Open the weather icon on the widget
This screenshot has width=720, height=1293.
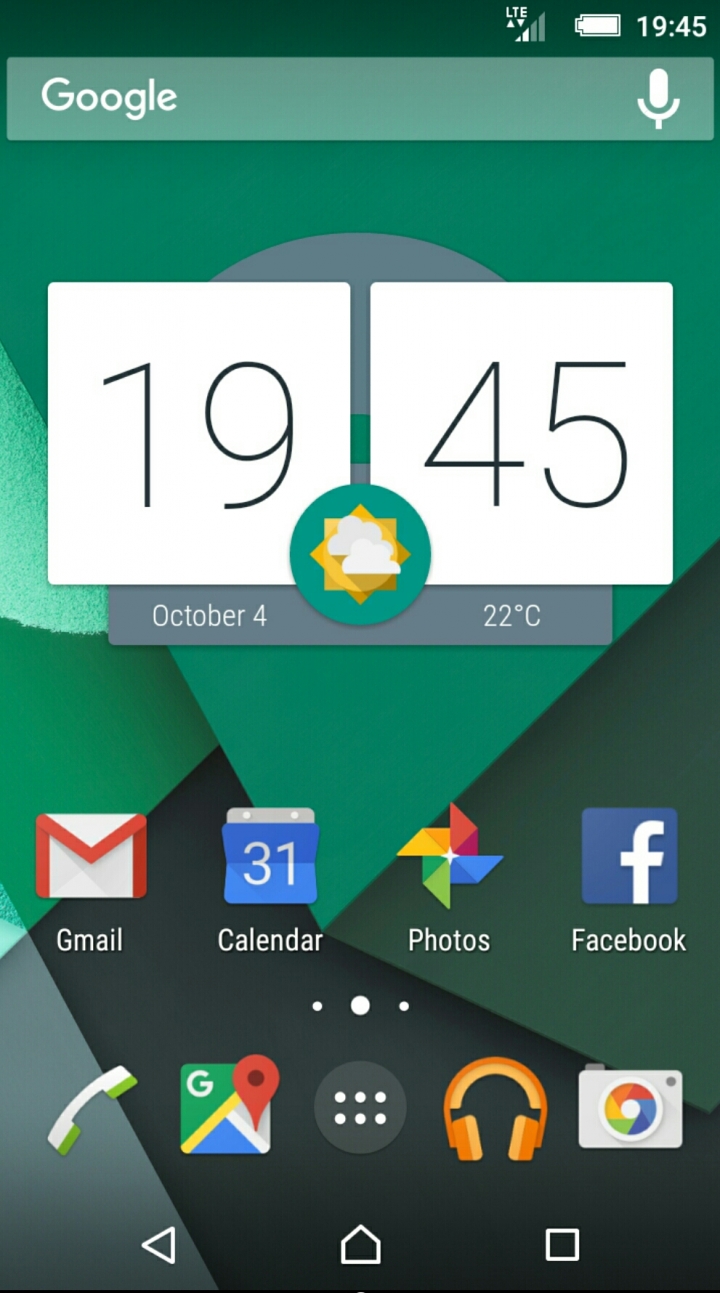pos(360,554)
